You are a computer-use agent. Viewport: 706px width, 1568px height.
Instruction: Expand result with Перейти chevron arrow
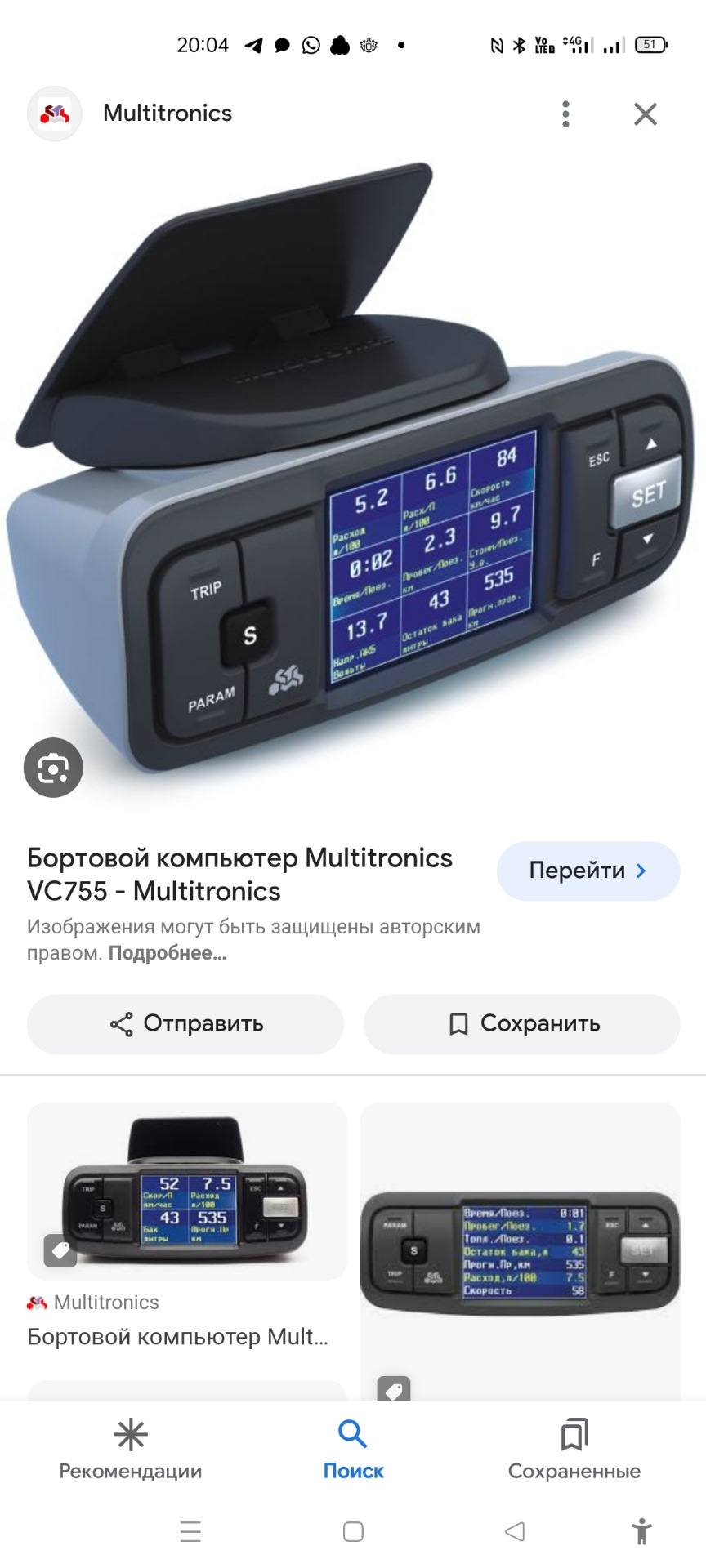click(641, 871)
